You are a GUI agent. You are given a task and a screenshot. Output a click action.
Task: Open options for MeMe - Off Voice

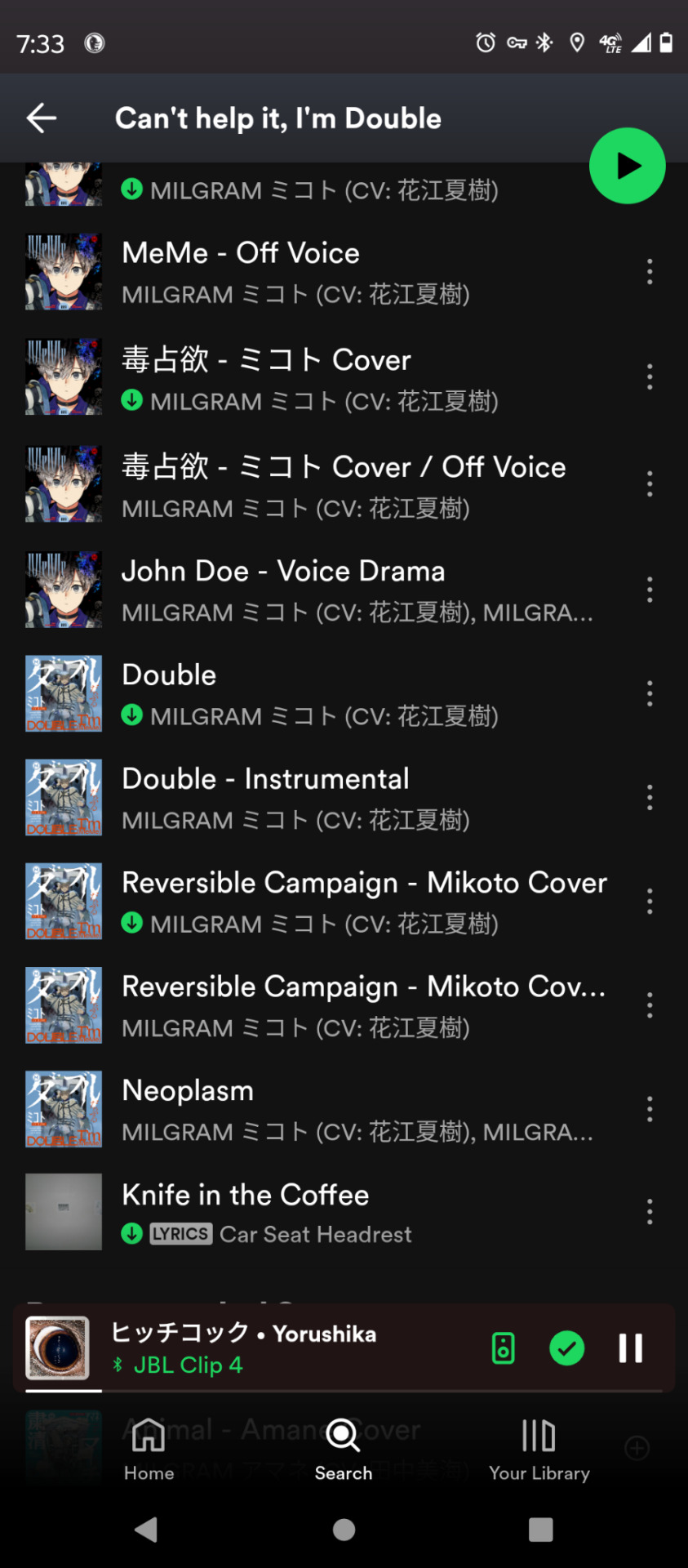pyautogui.click(x=650, y=272)
